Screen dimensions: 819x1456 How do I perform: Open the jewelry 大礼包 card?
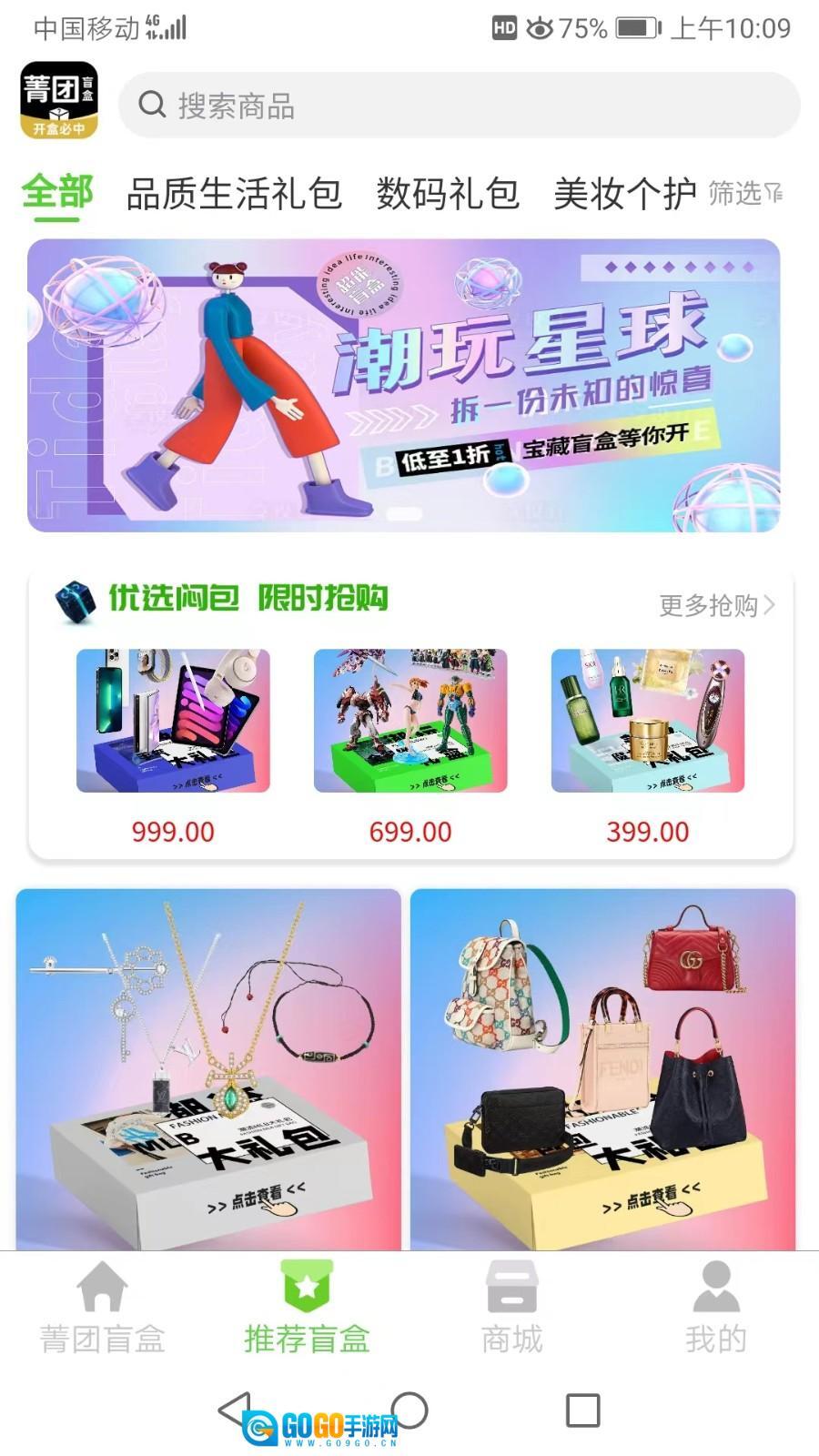[x=208, y=1069]
